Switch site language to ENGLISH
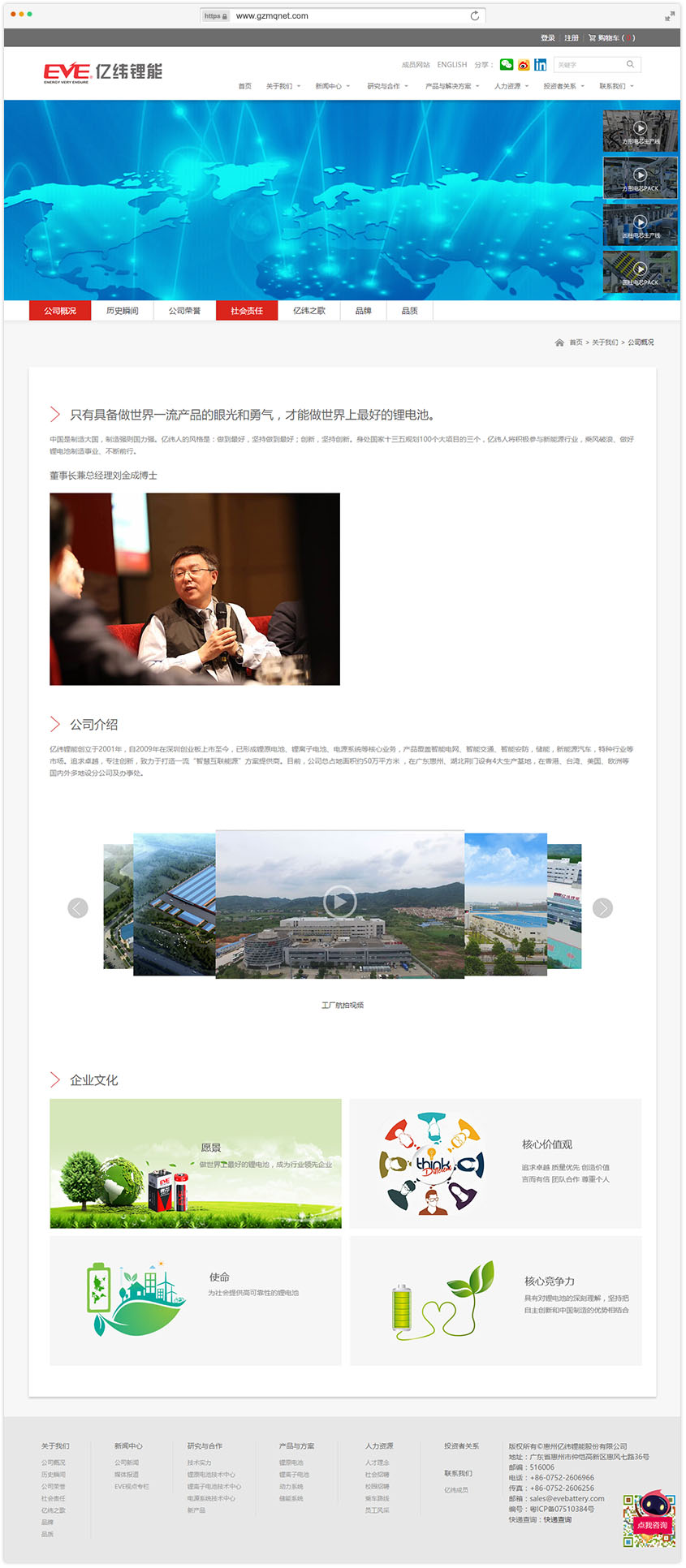Viewport: 686px width, 1568px height. pos(452,65)
